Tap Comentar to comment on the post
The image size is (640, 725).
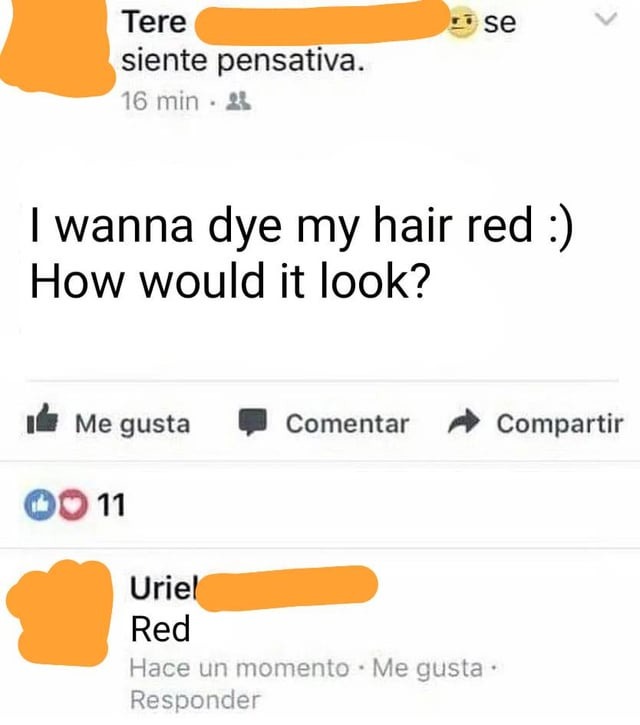(324, 424)
